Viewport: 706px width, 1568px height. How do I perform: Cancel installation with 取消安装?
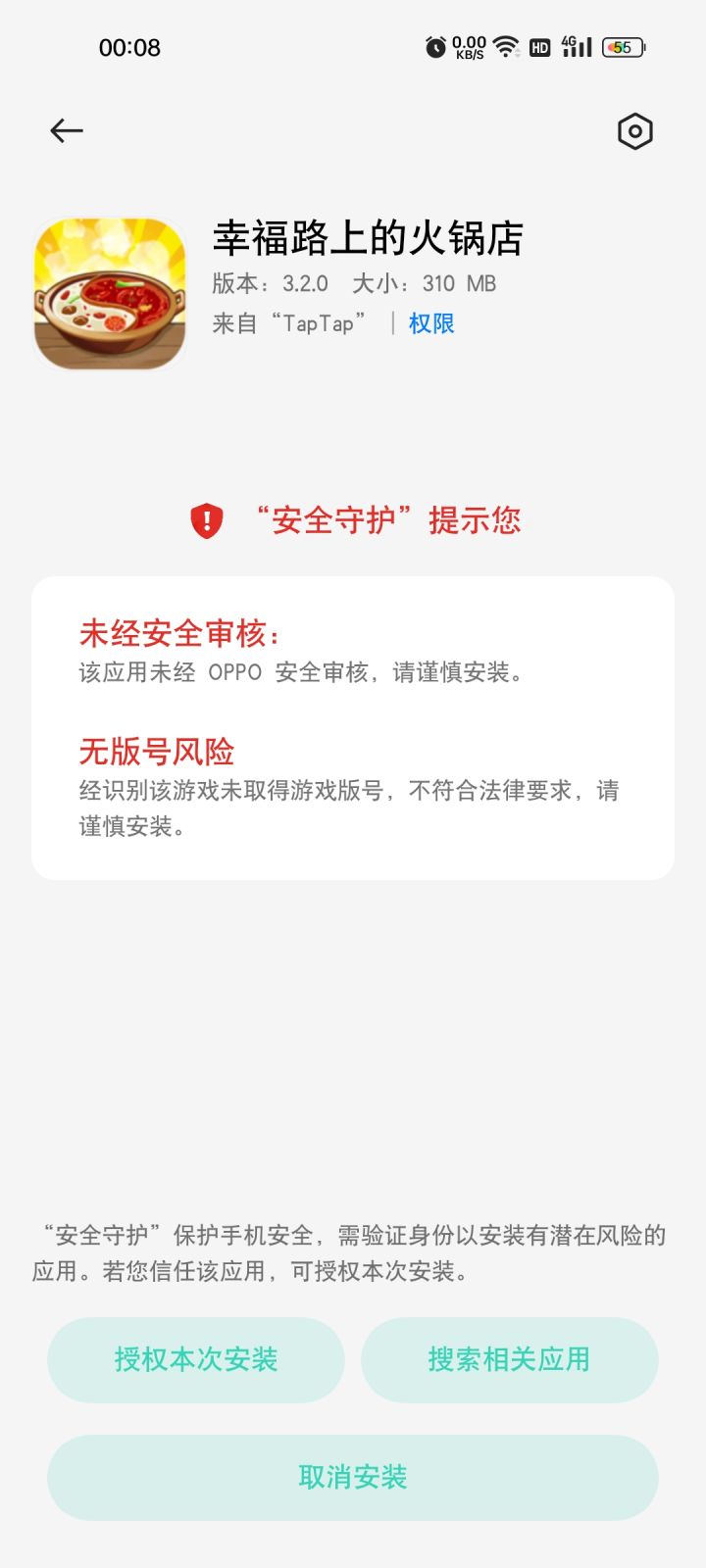pos(353,1477)
